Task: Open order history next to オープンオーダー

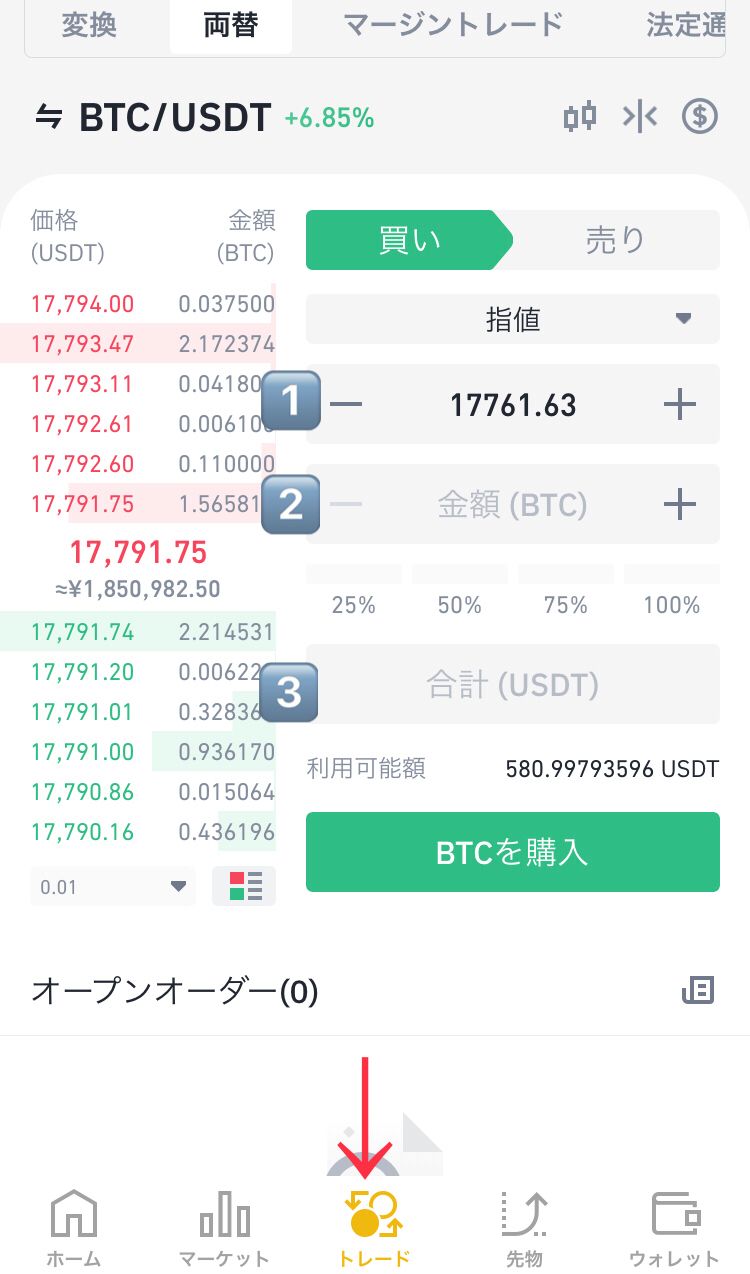Action: [x=698, y=991]
